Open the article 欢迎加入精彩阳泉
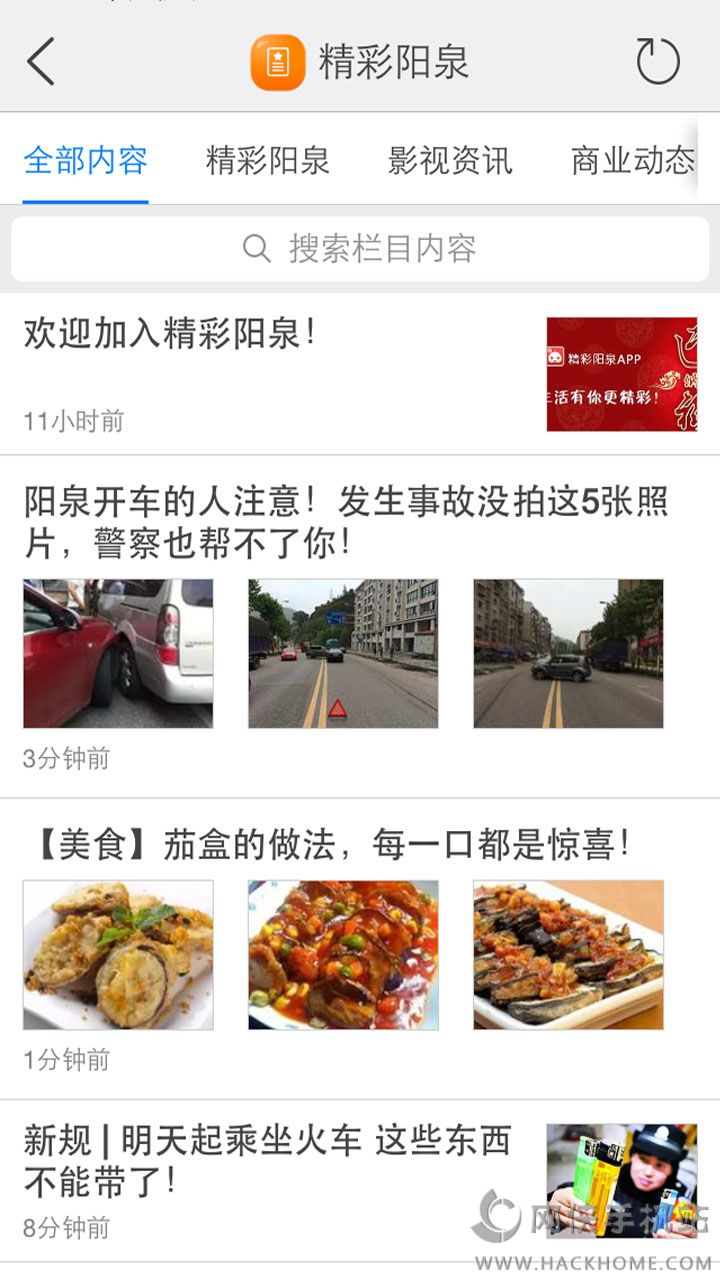 (x=170, y=334)
